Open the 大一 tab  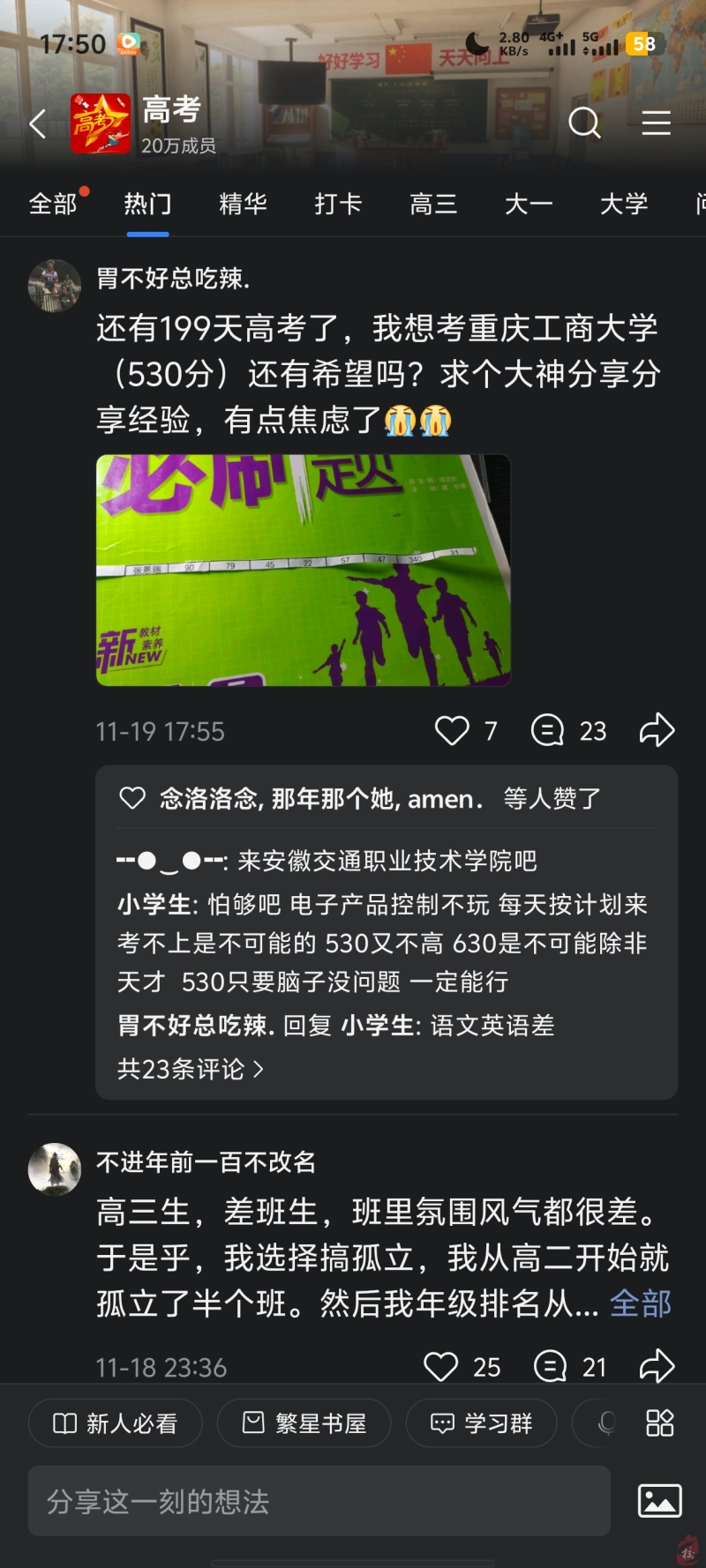529,204
